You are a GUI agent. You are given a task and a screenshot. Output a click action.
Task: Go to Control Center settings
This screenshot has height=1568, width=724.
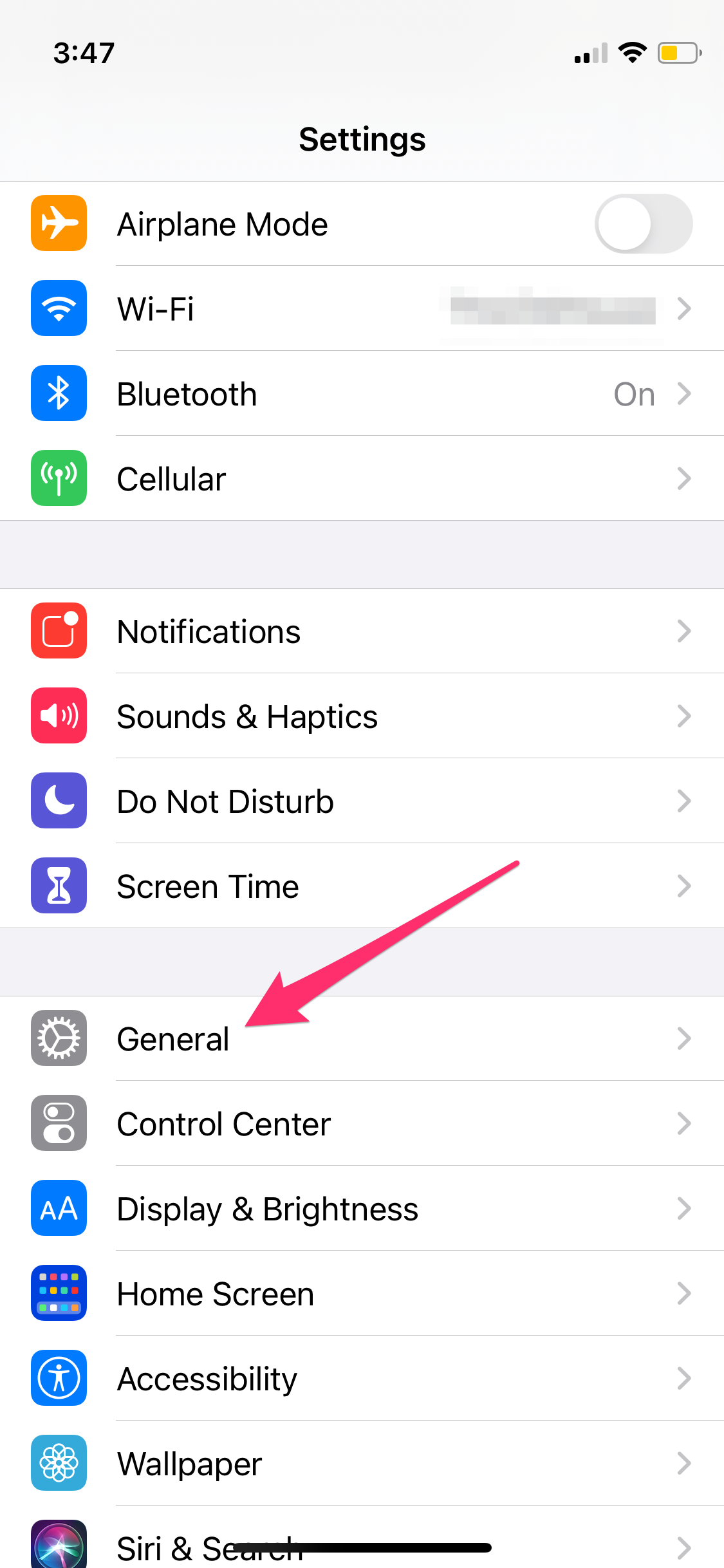360,1124
